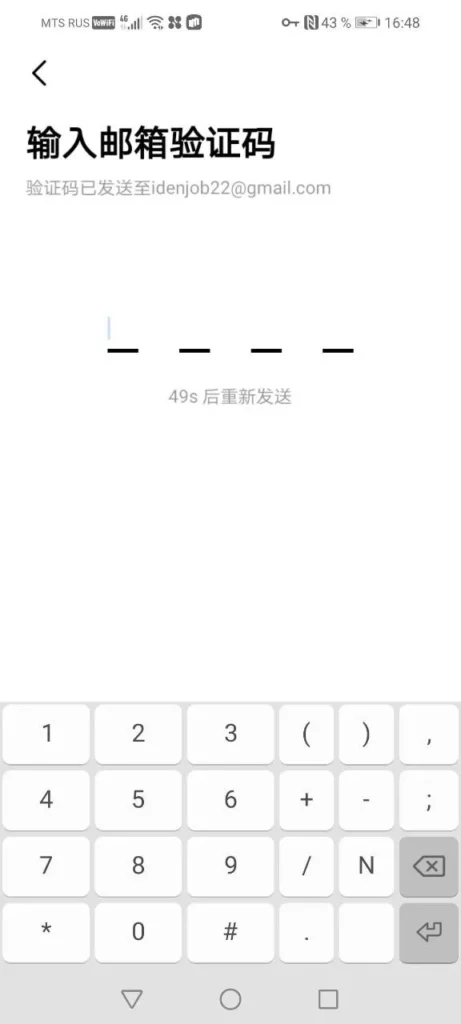The image size is (461, 1024).
Task: Enter digit 5 on the keypad
Action: [138, 800]
